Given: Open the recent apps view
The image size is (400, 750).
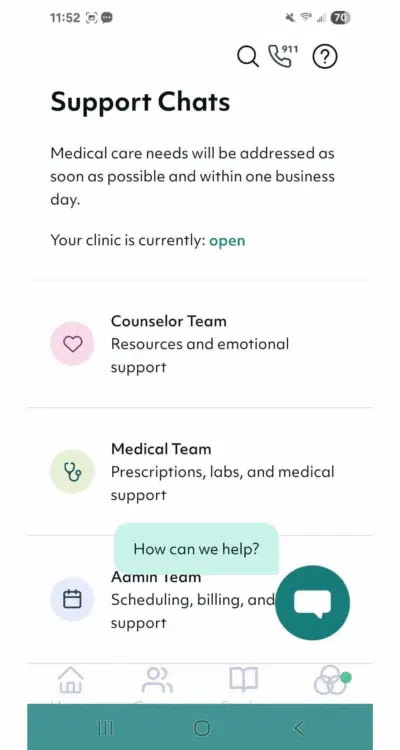Looking at the screenshot, I should 105,728.
